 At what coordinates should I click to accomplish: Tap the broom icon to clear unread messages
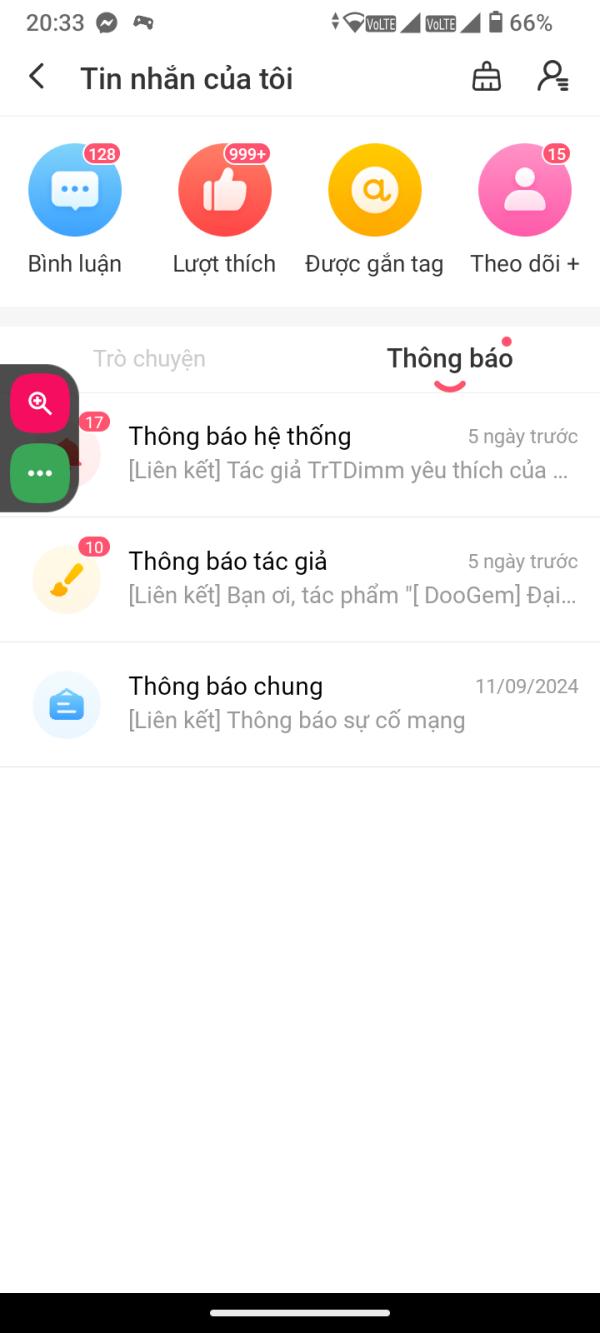point(486,77)
